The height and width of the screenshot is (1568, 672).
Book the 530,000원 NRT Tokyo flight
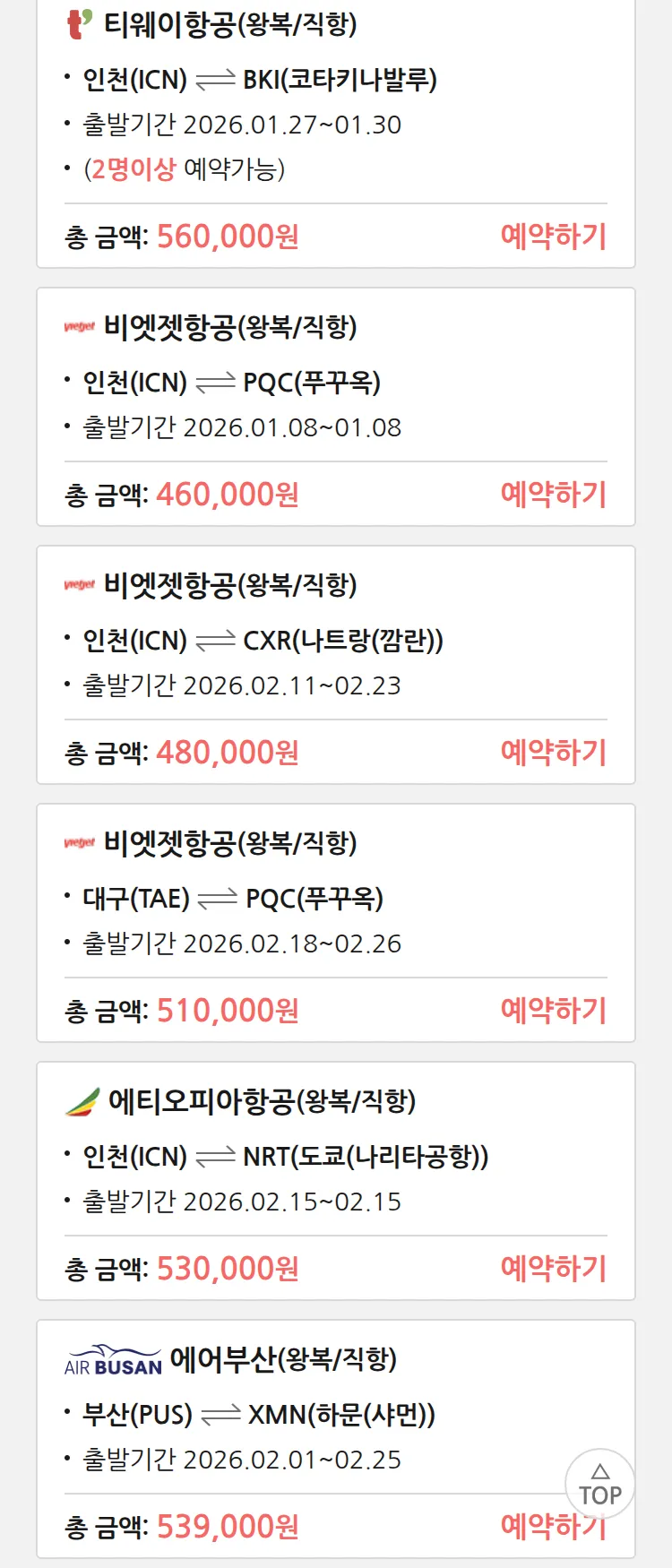(x=553, y=1269)
